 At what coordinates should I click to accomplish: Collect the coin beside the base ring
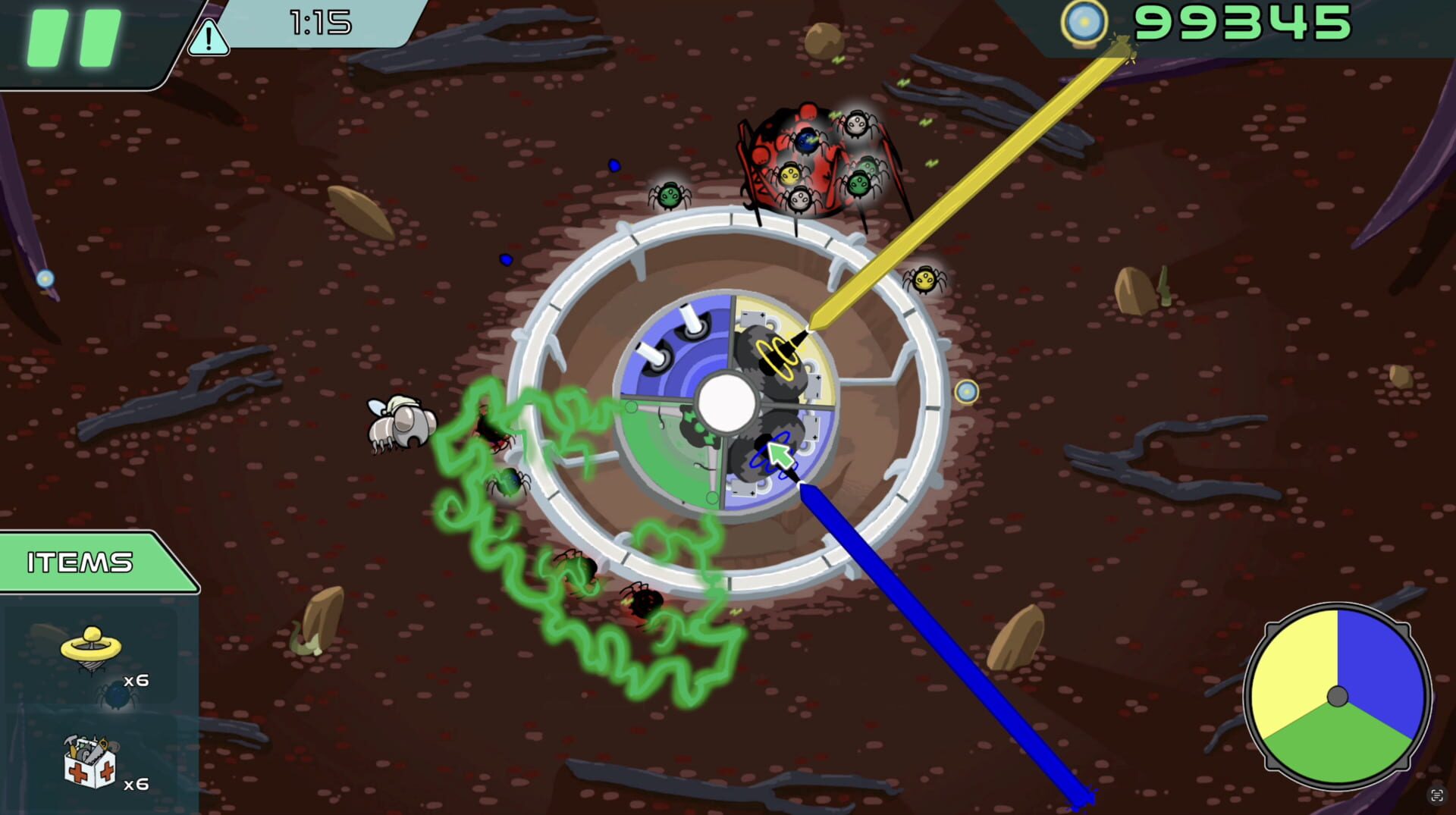[965, 392]
